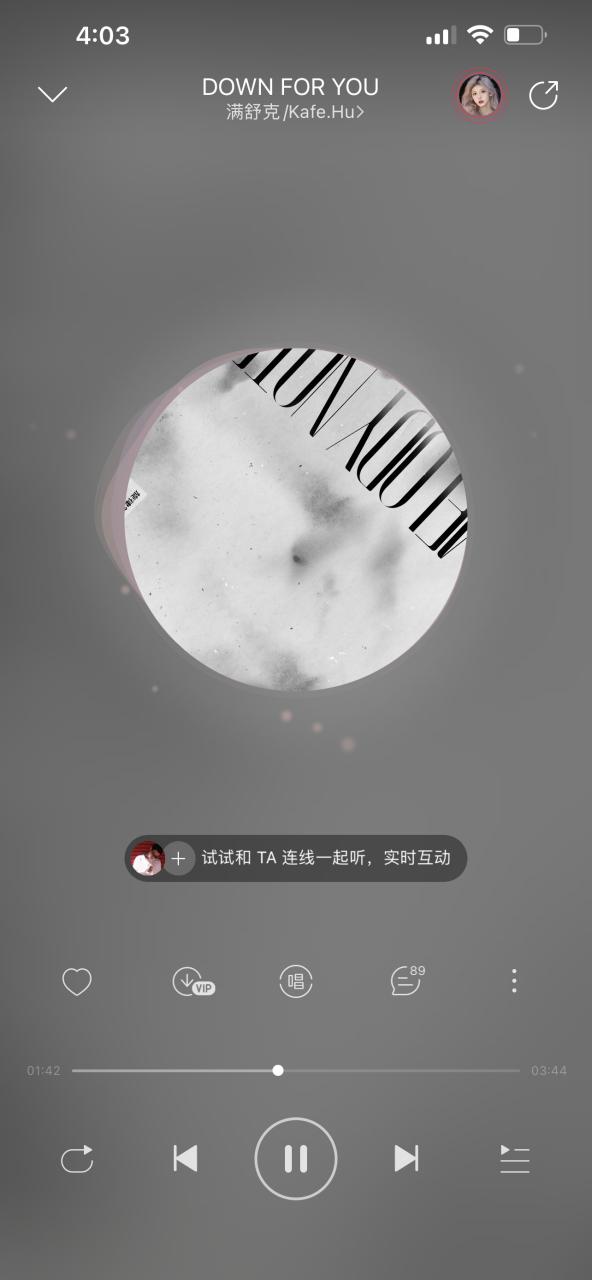592x1280 pixels.
Task: Download the song with the VIP download icon
Action: tap(192, 982)
